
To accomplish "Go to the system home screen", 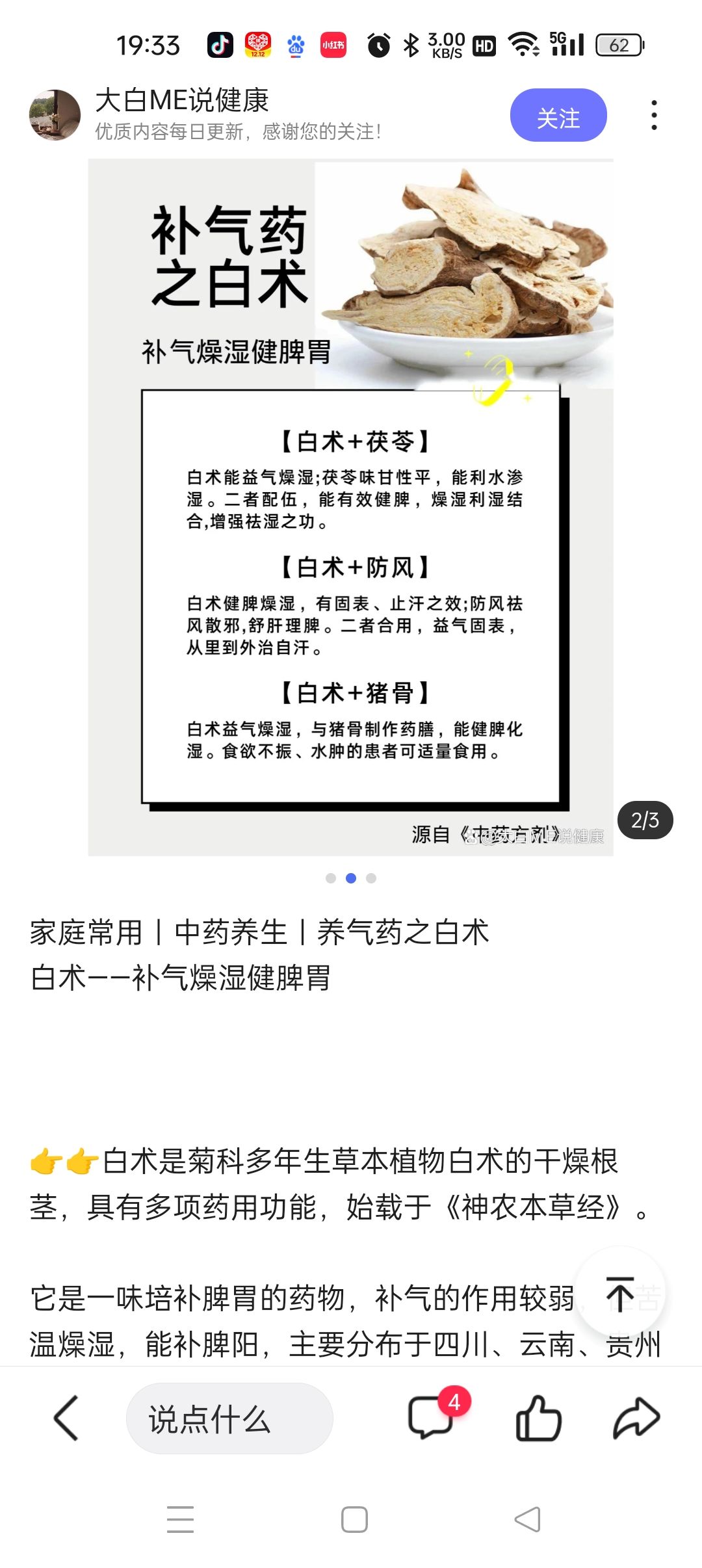I will (354, 1519).
